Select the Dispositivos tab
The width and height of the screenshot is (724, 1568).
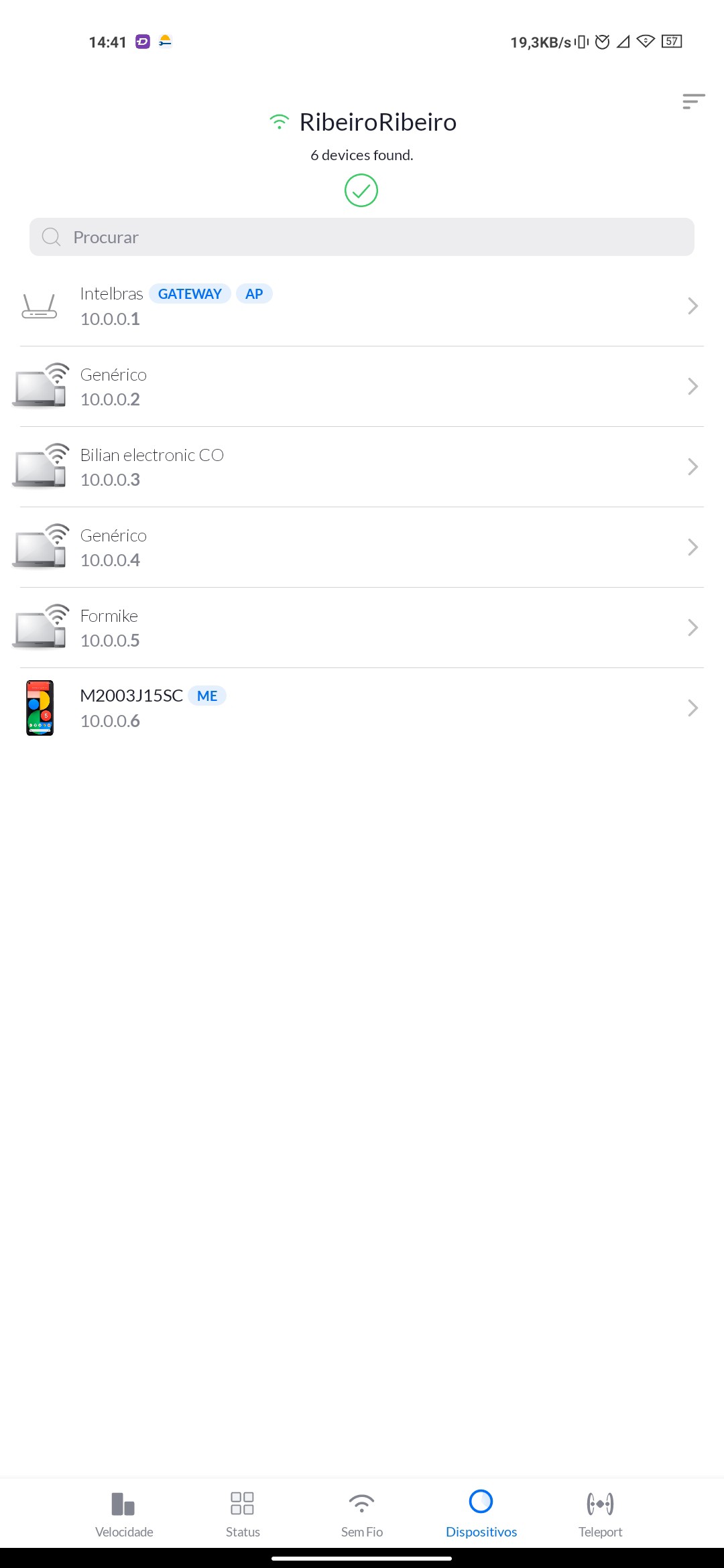481,1513
